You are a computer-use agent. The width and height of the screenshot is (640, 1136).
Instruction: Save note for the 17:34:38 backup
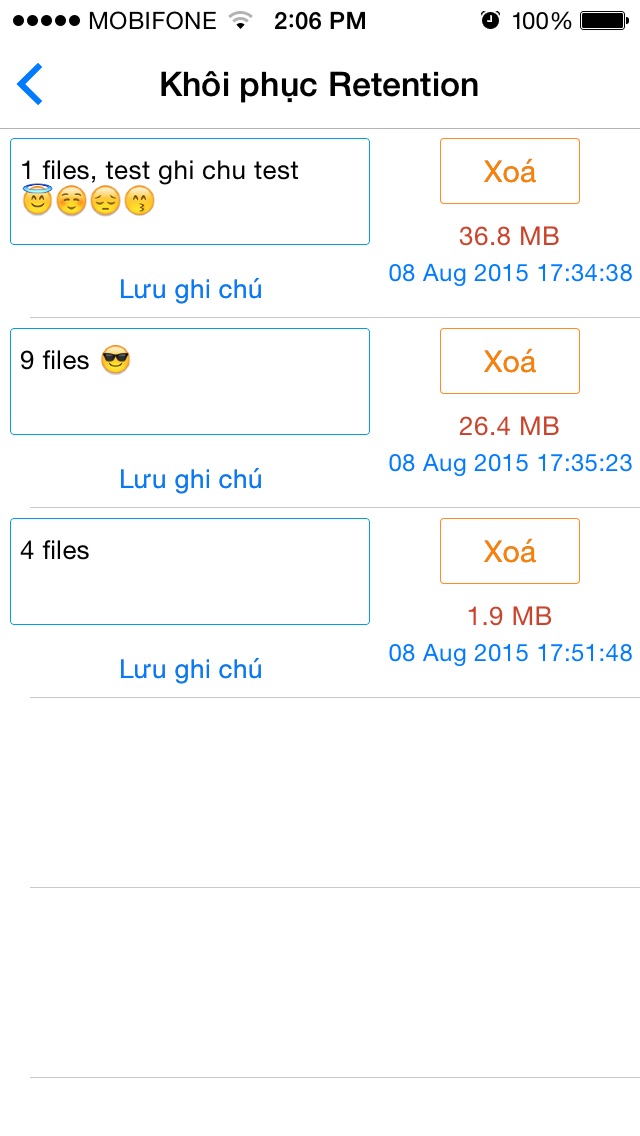(x=190, y=290)
